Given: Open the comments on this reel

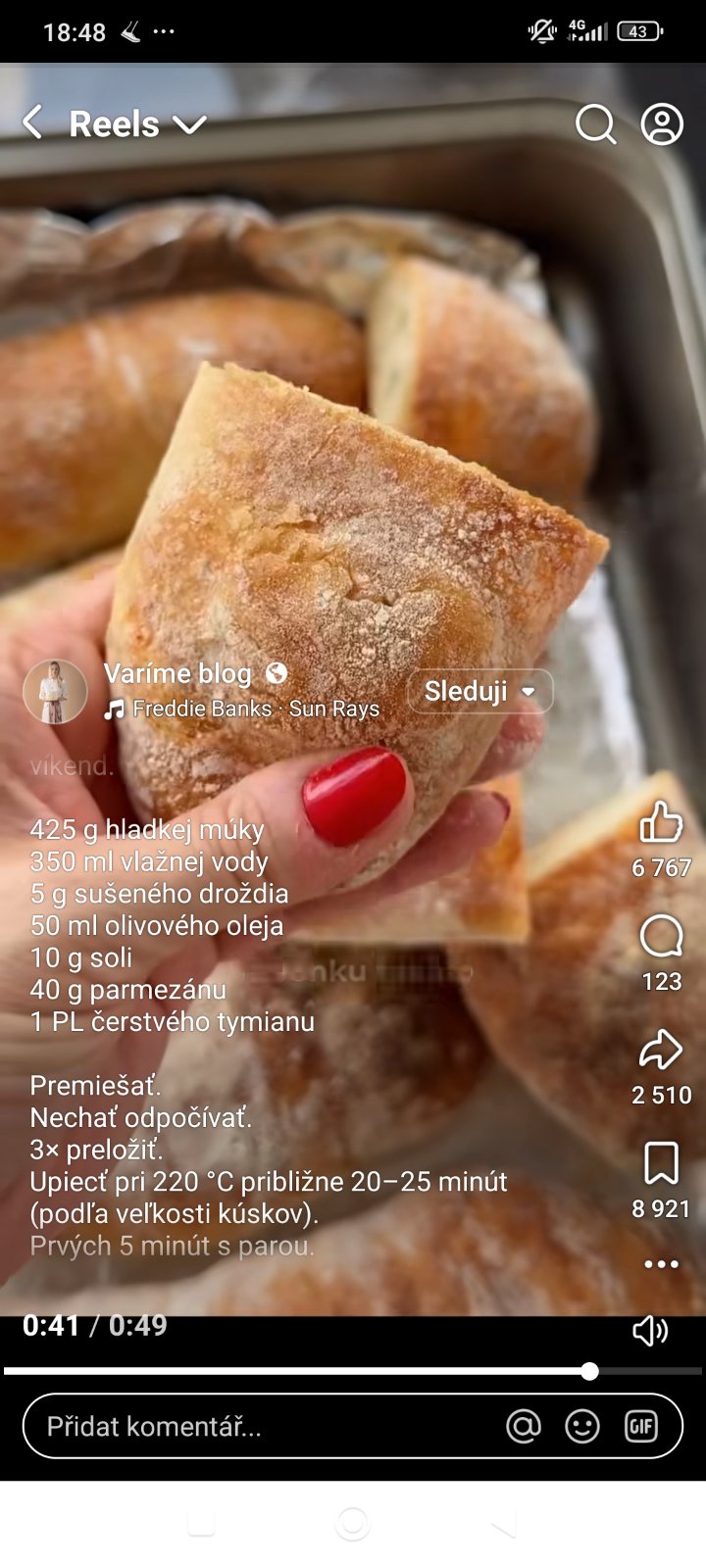Looking at the screenshot, I should click(661, 937).
